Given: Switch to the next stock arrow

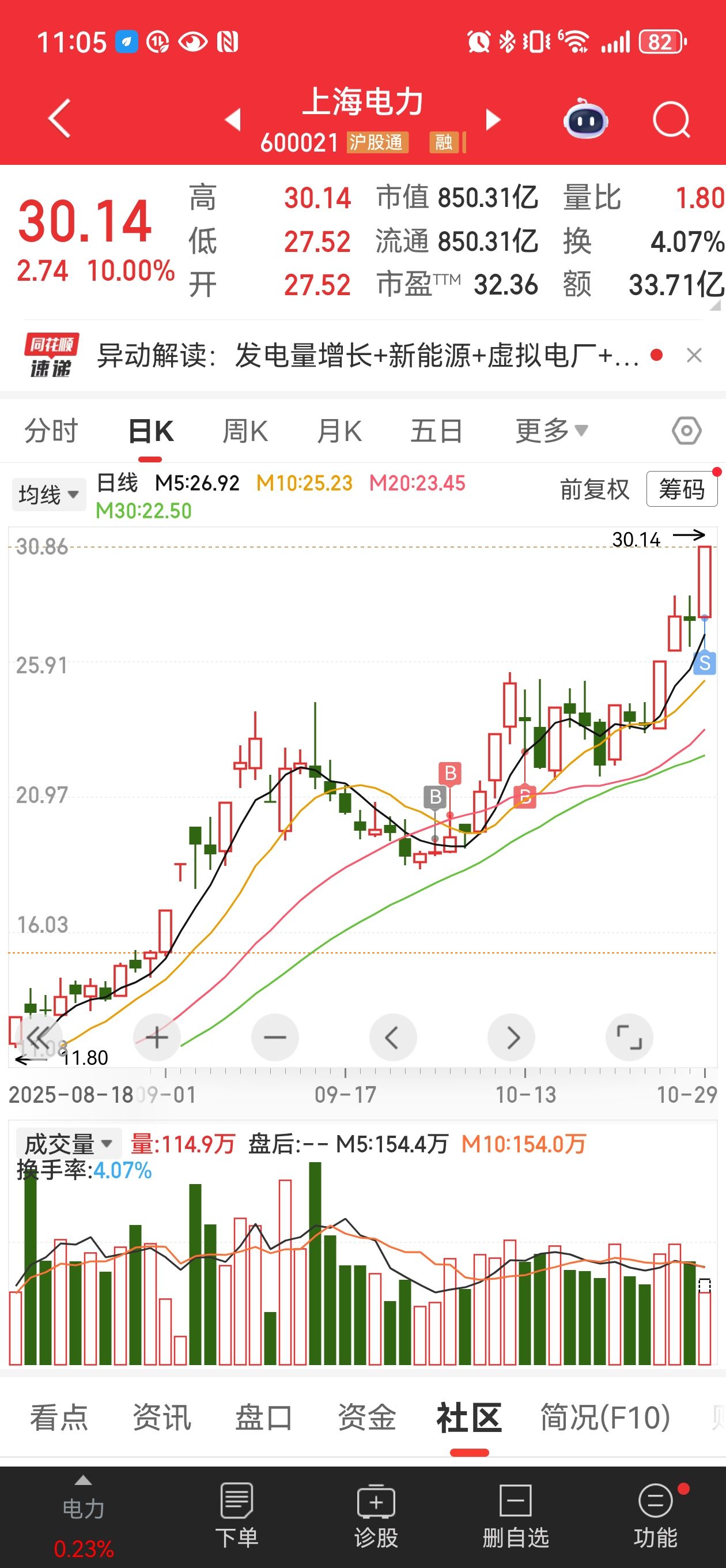Looking at the screenshot, I should 493,120.
